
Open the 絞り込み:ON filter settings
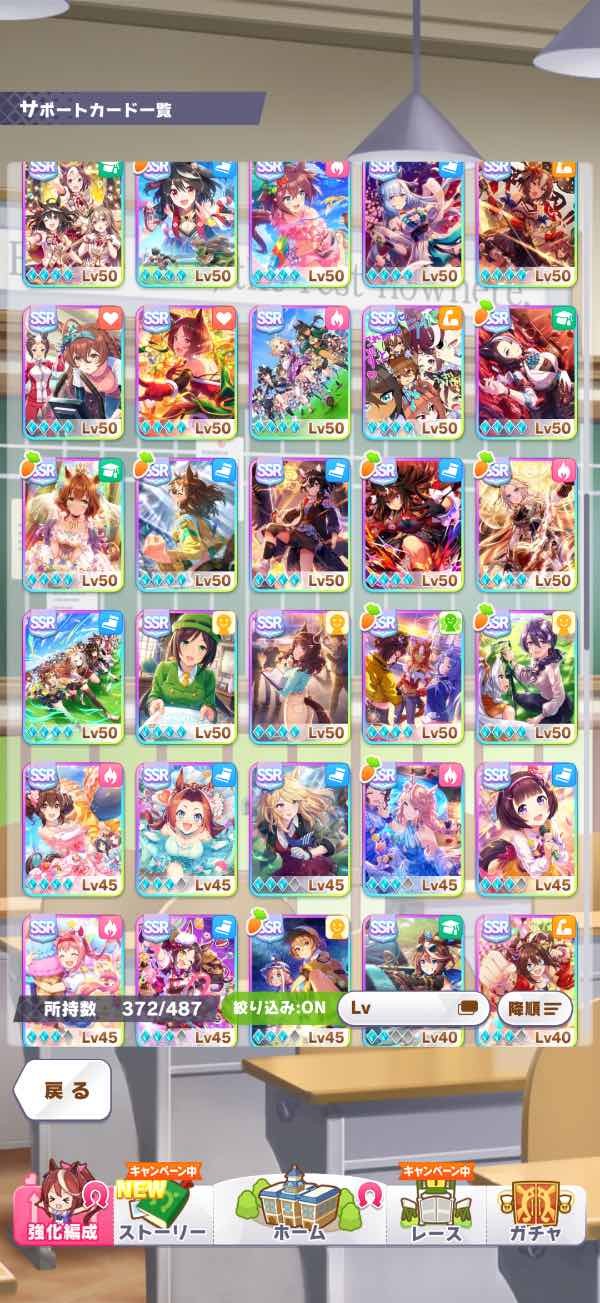click(x=279, y=1008)
